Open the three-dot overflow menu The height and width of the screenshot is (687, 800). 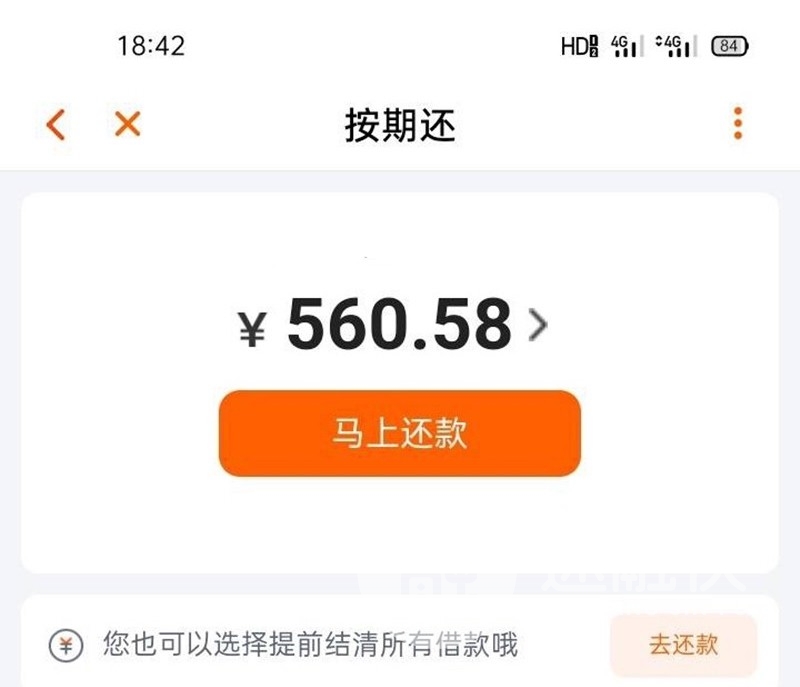coord(738,123)
